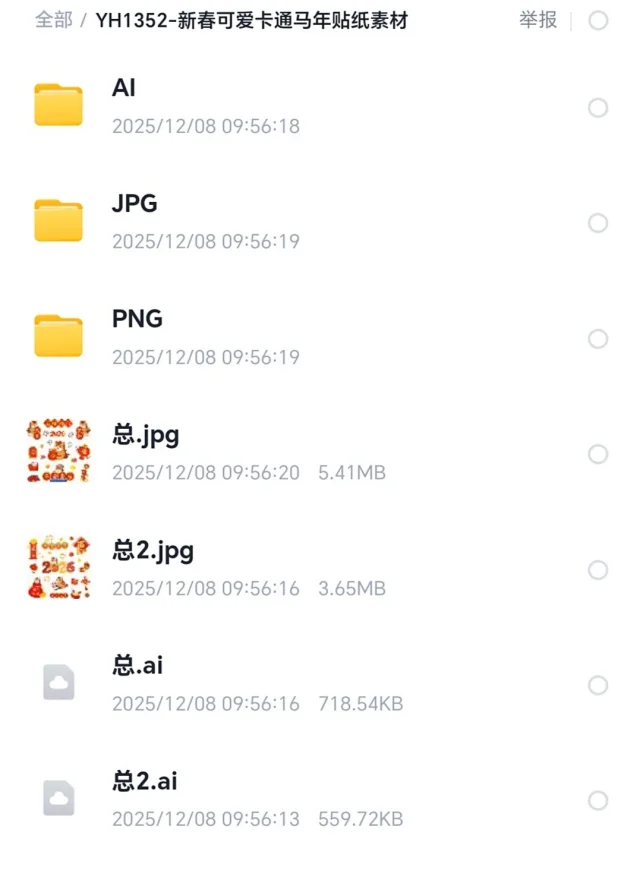The height and width of the screenshot is (880, 640).
Task: Open the AI folder
Action: (124, 89)
